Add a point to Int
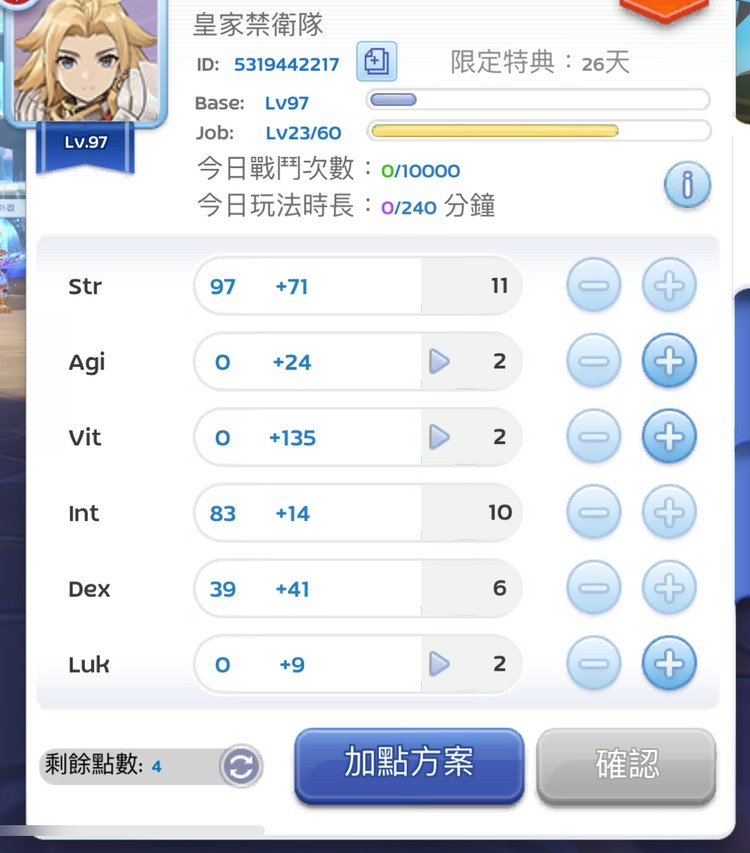This screenshot has height=853, width=750. point(669,513)
